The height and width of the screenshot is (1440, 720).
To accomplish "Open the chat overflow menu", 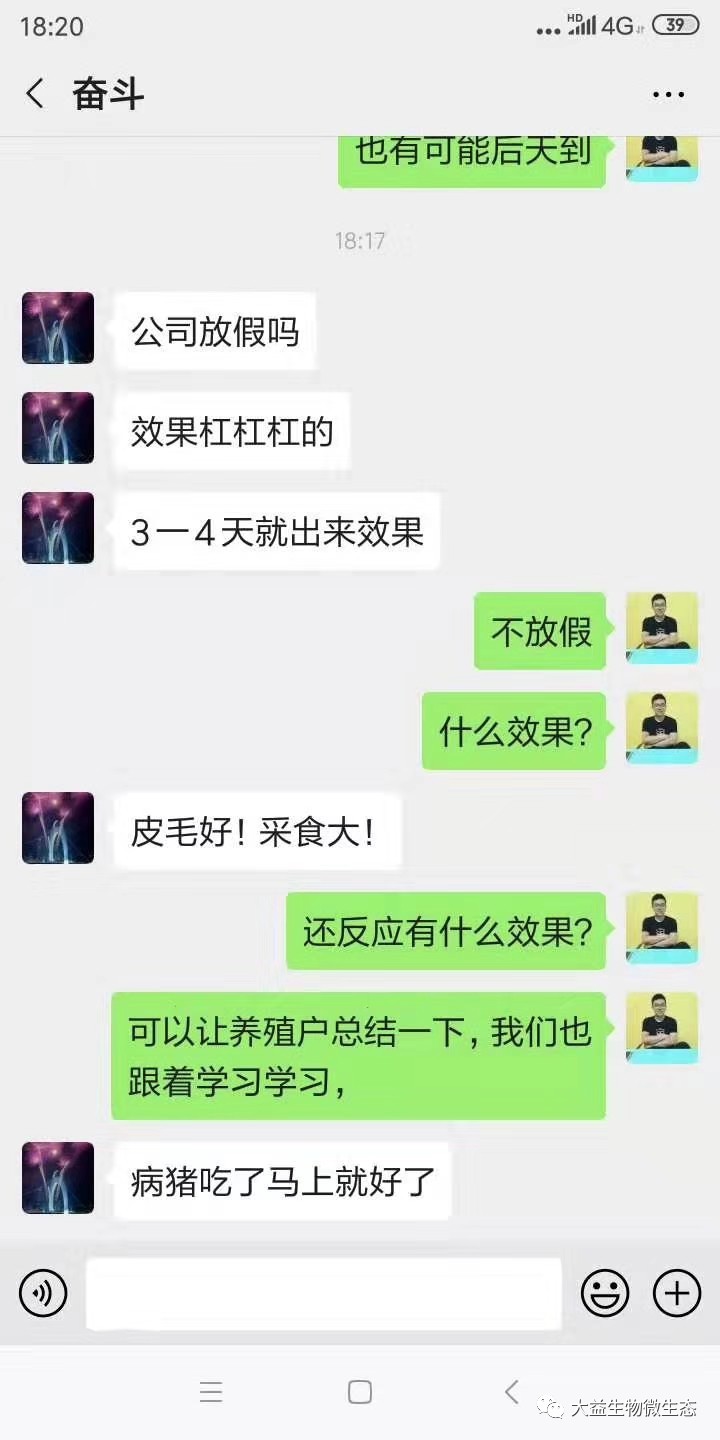I will click(x=668, y=95).
